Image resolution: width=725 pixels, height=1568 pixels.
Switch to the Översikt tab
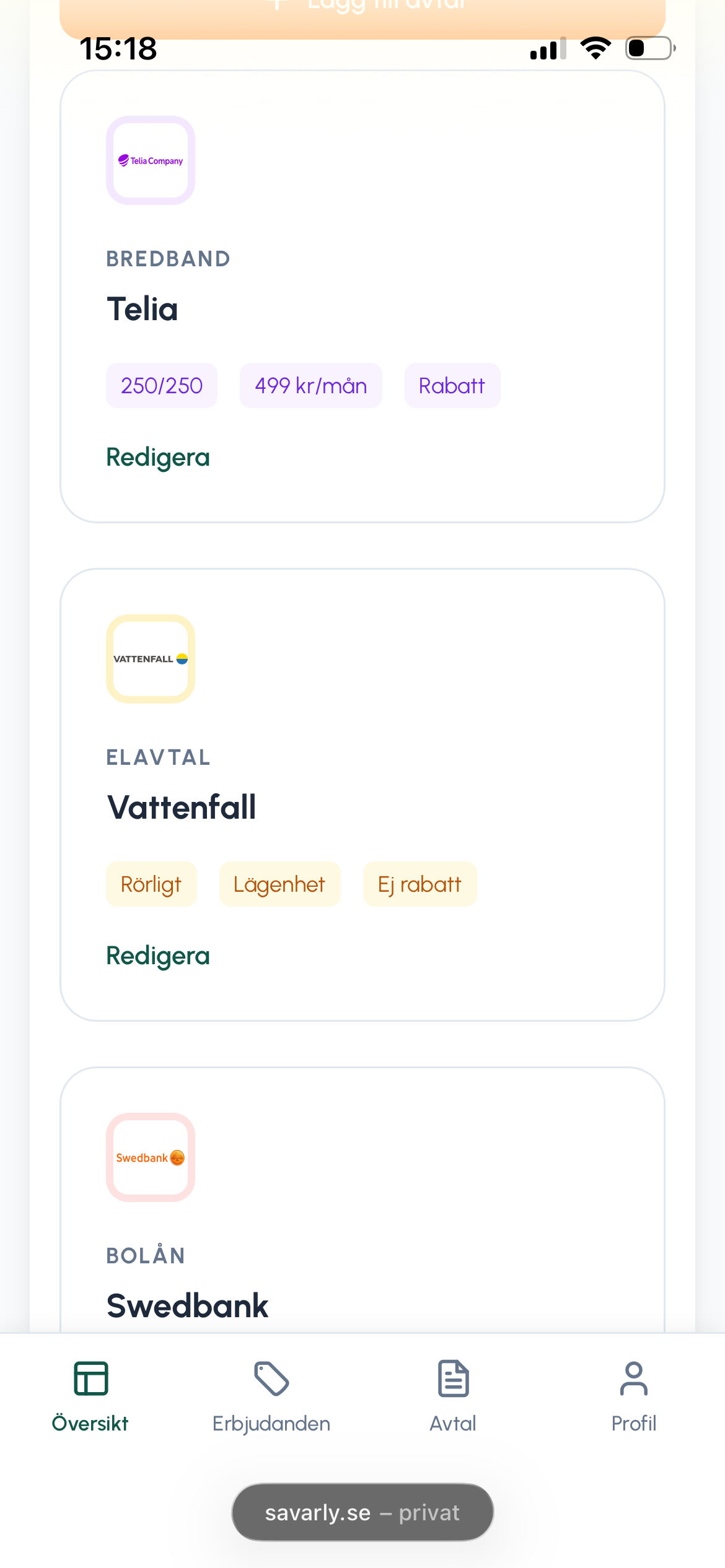coord(90,1396)
